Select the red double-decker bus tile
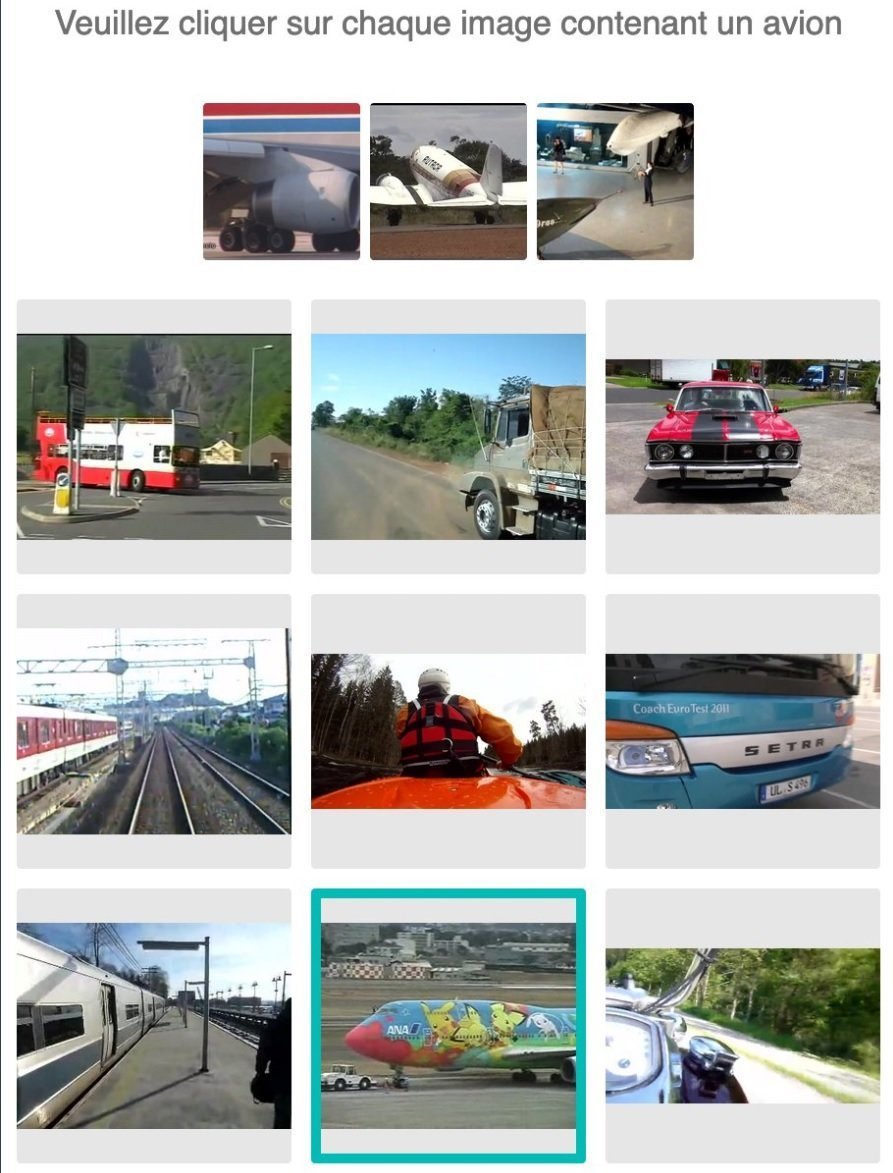This screenshot has height=1173, width=893. coord(153,437)
